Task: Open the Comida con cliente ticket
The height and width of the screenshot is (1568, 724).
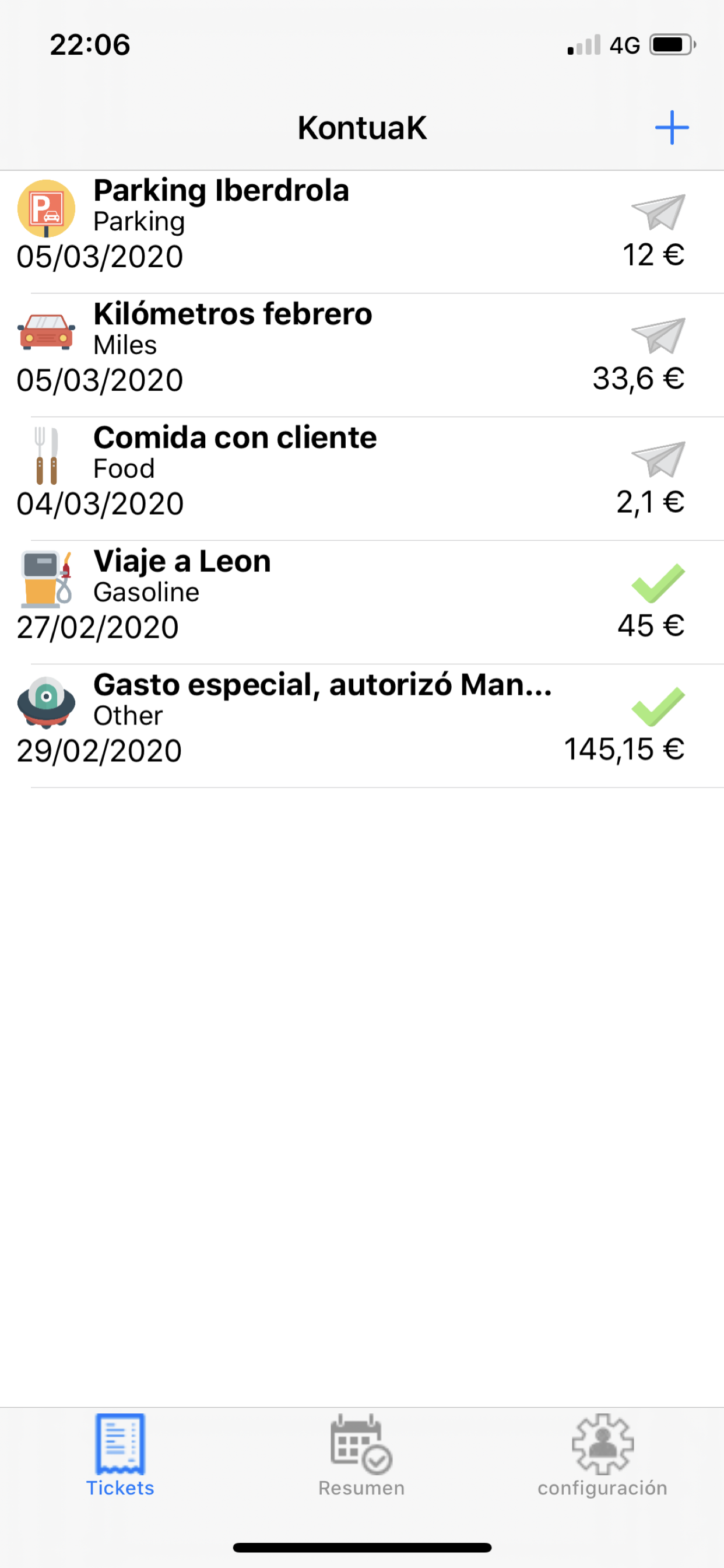Action: point(362,479)
